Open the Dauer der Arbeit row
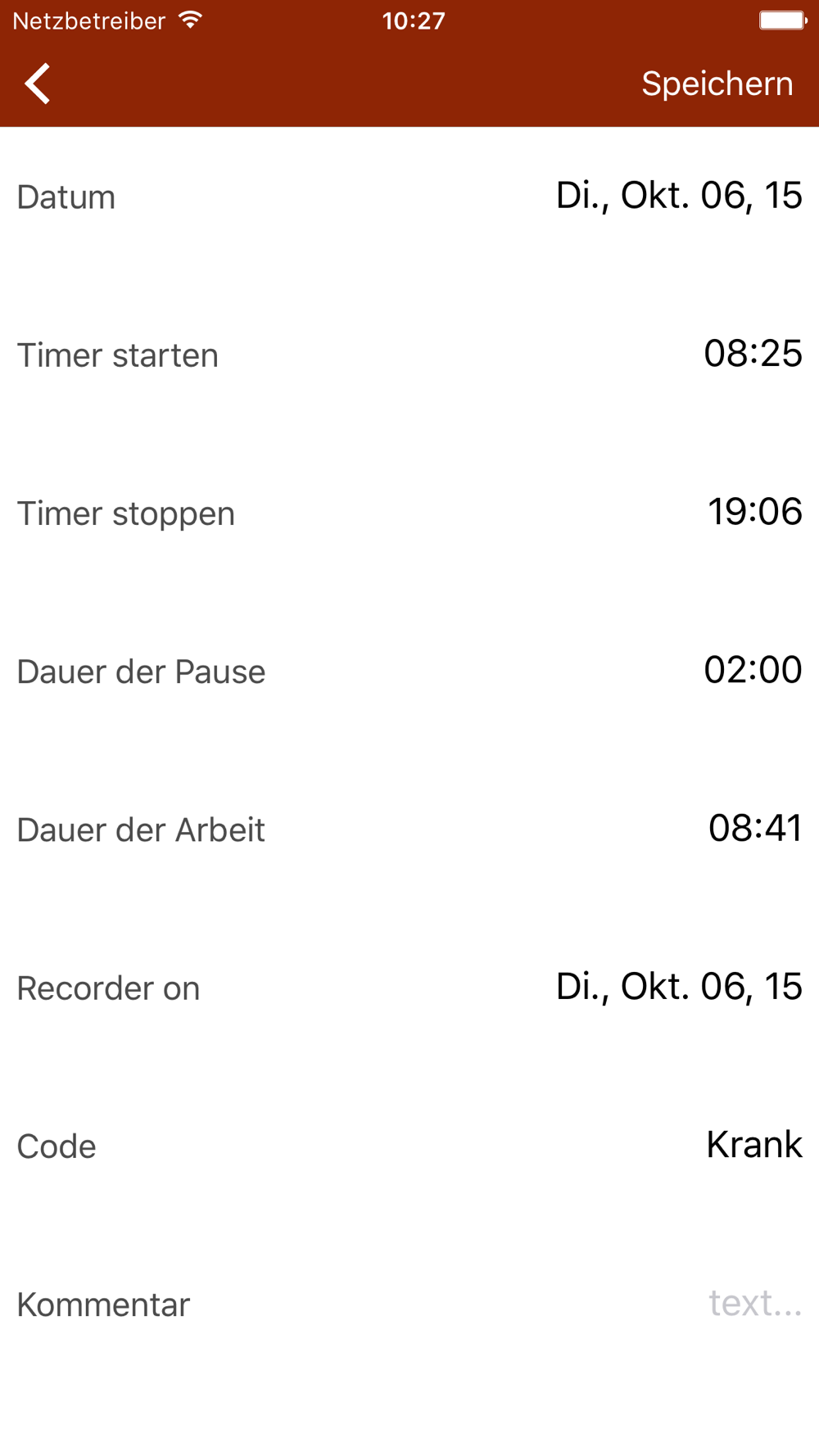Viewport: 819px width, 1456px height. 409,829
